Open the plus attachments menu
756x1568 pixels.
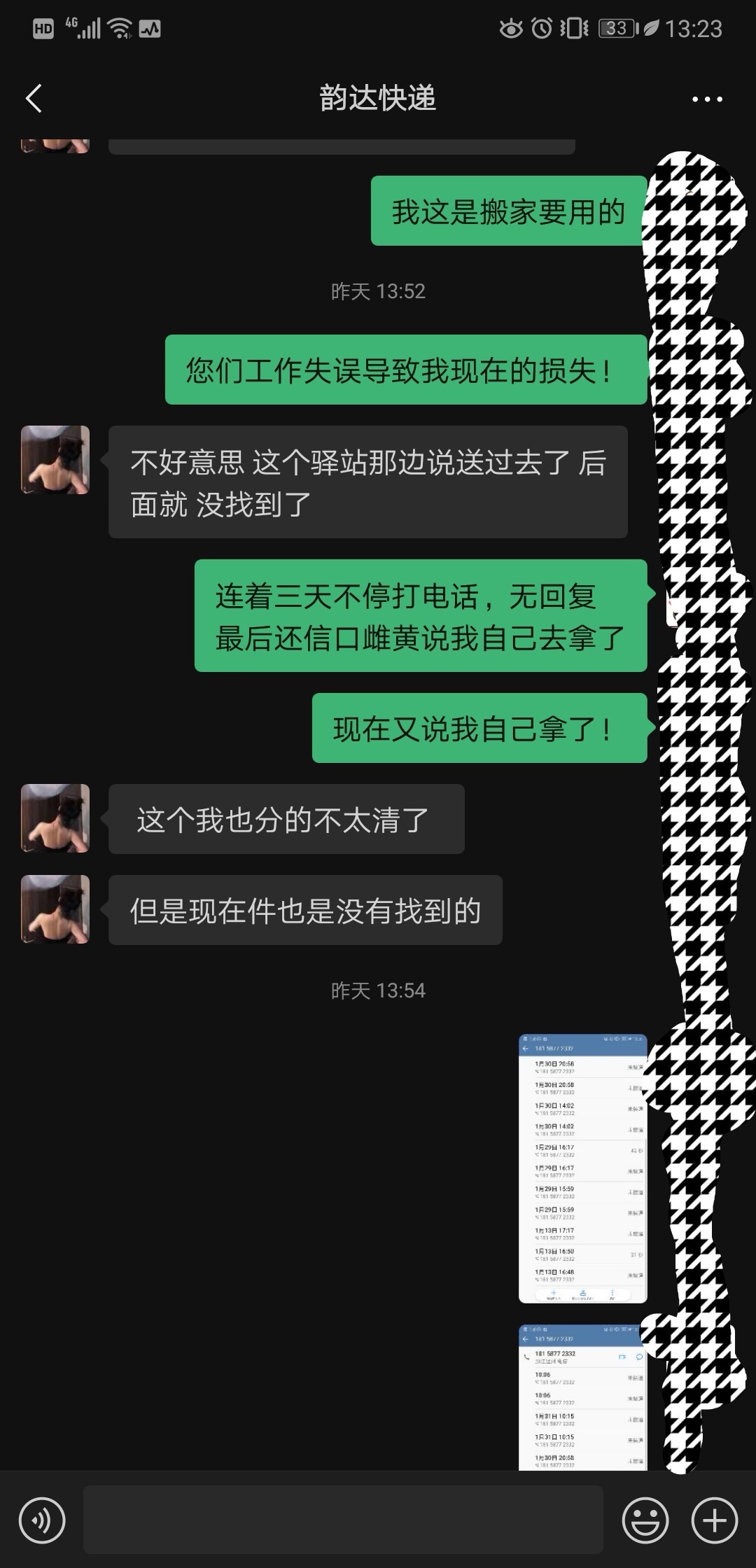714,1520
